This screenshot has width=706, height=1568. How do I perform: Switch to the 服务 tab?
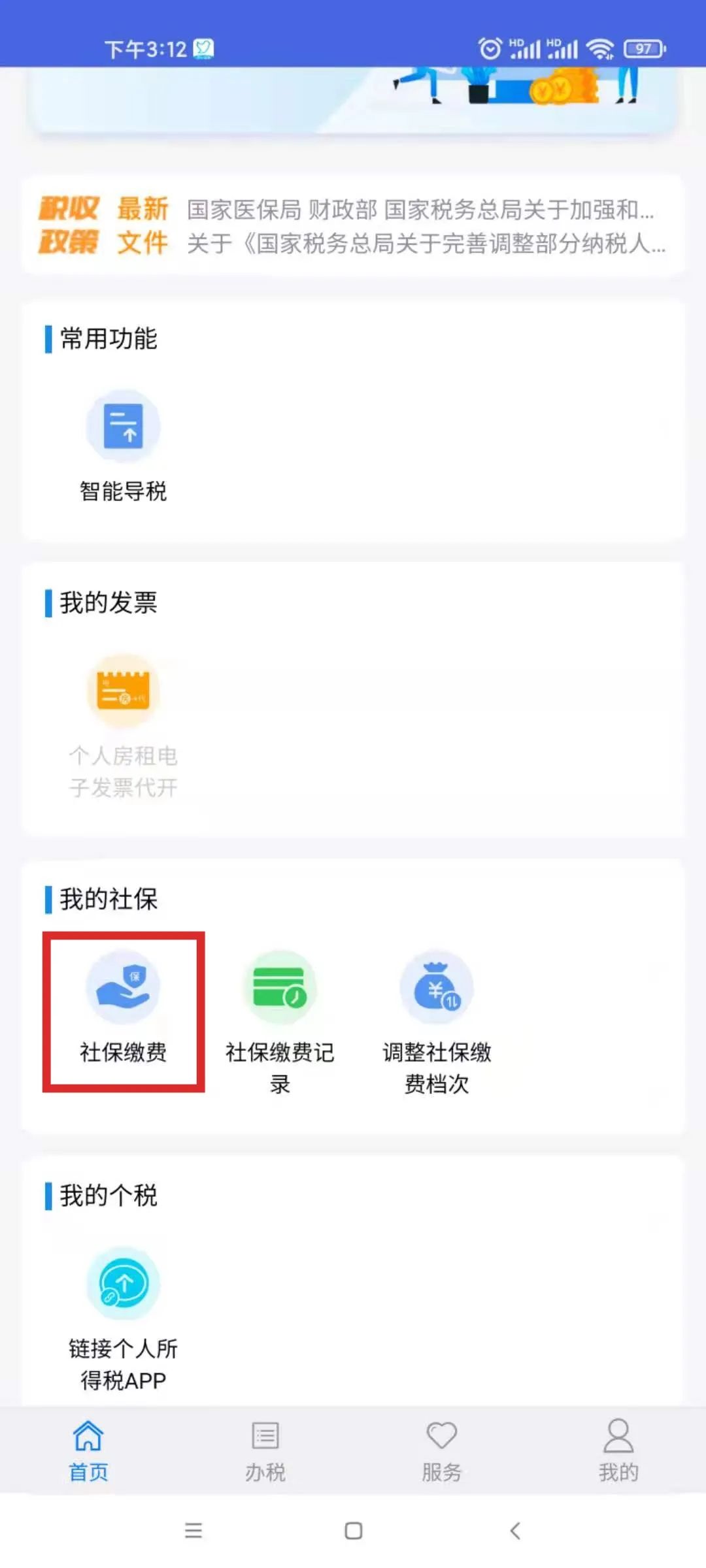(x=442, y=1450)
